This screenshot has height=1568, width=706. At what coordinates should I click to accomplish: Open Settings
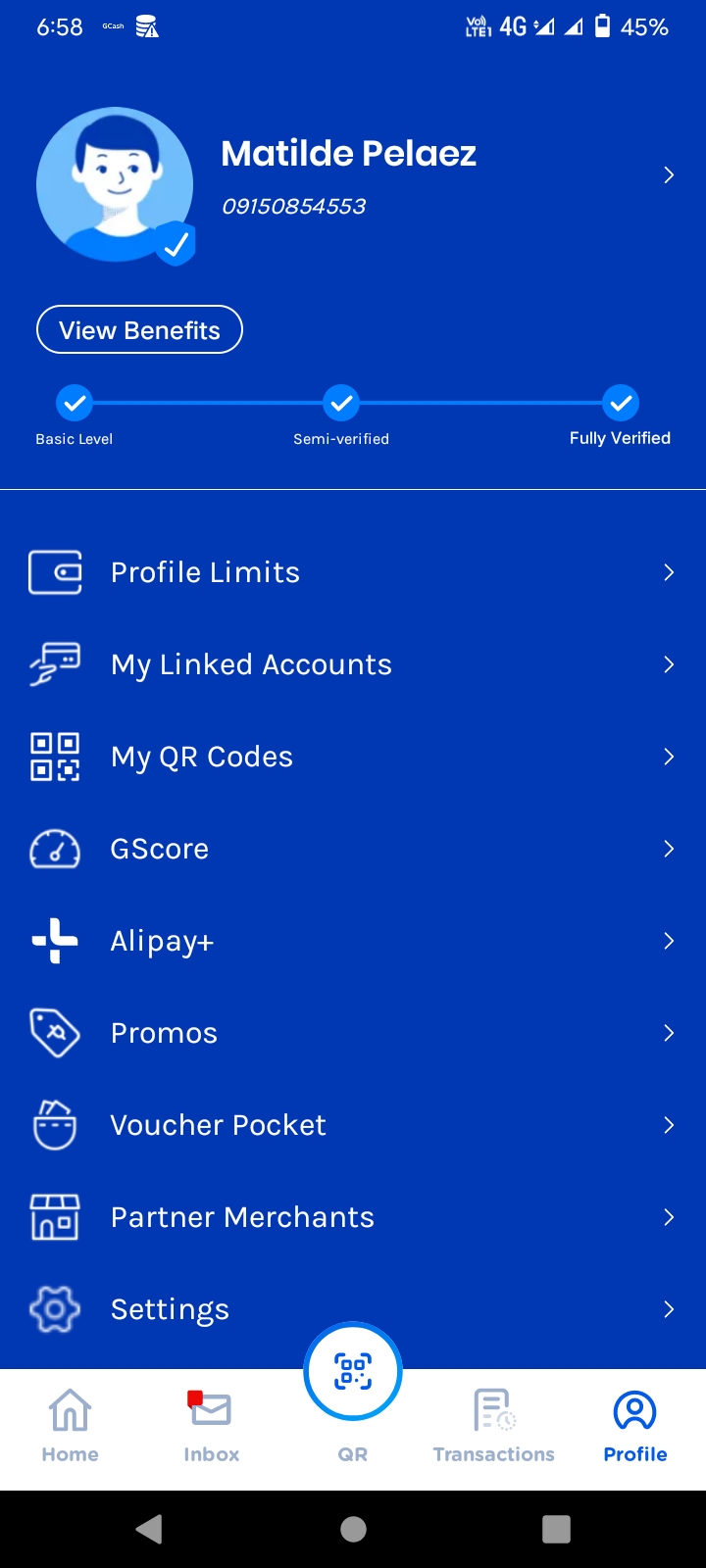point(353,1309)
